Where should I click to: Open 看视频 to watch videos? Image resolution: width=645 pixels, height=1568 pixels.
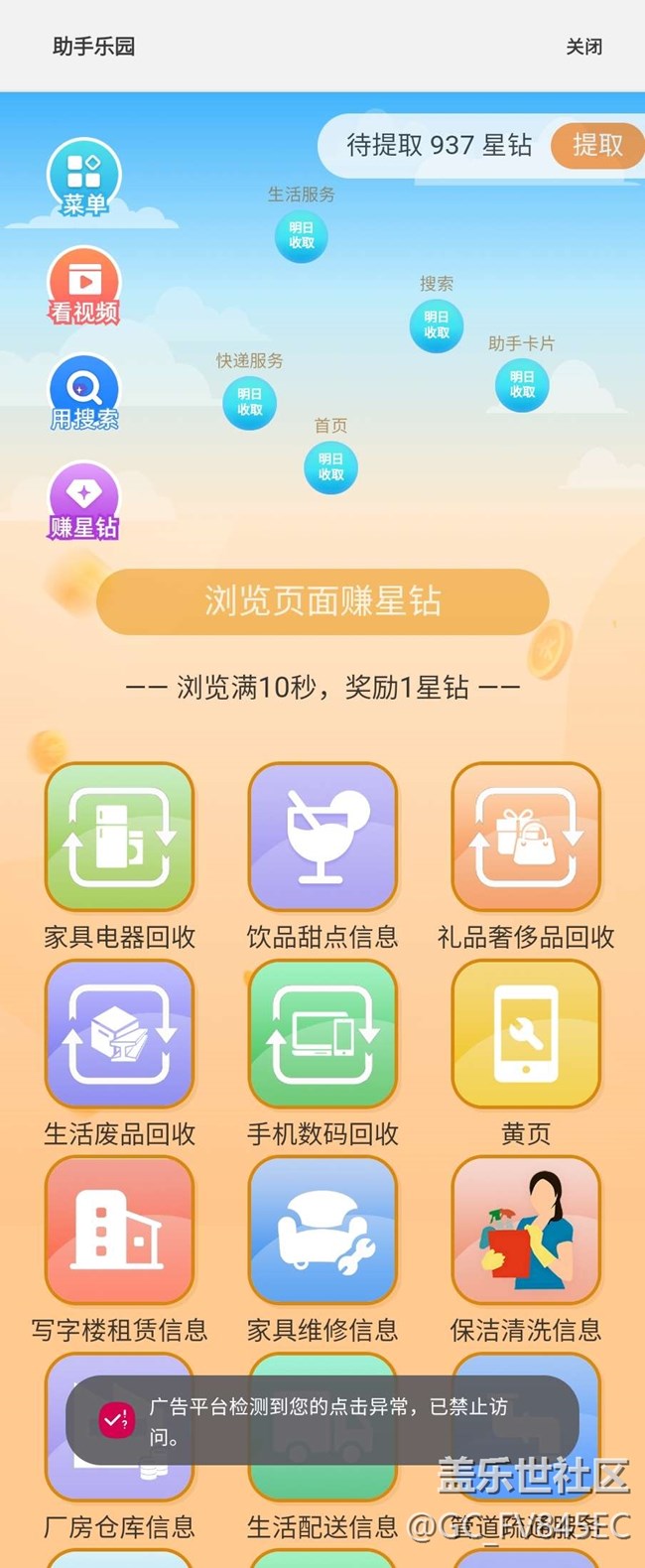coord(84,286)
